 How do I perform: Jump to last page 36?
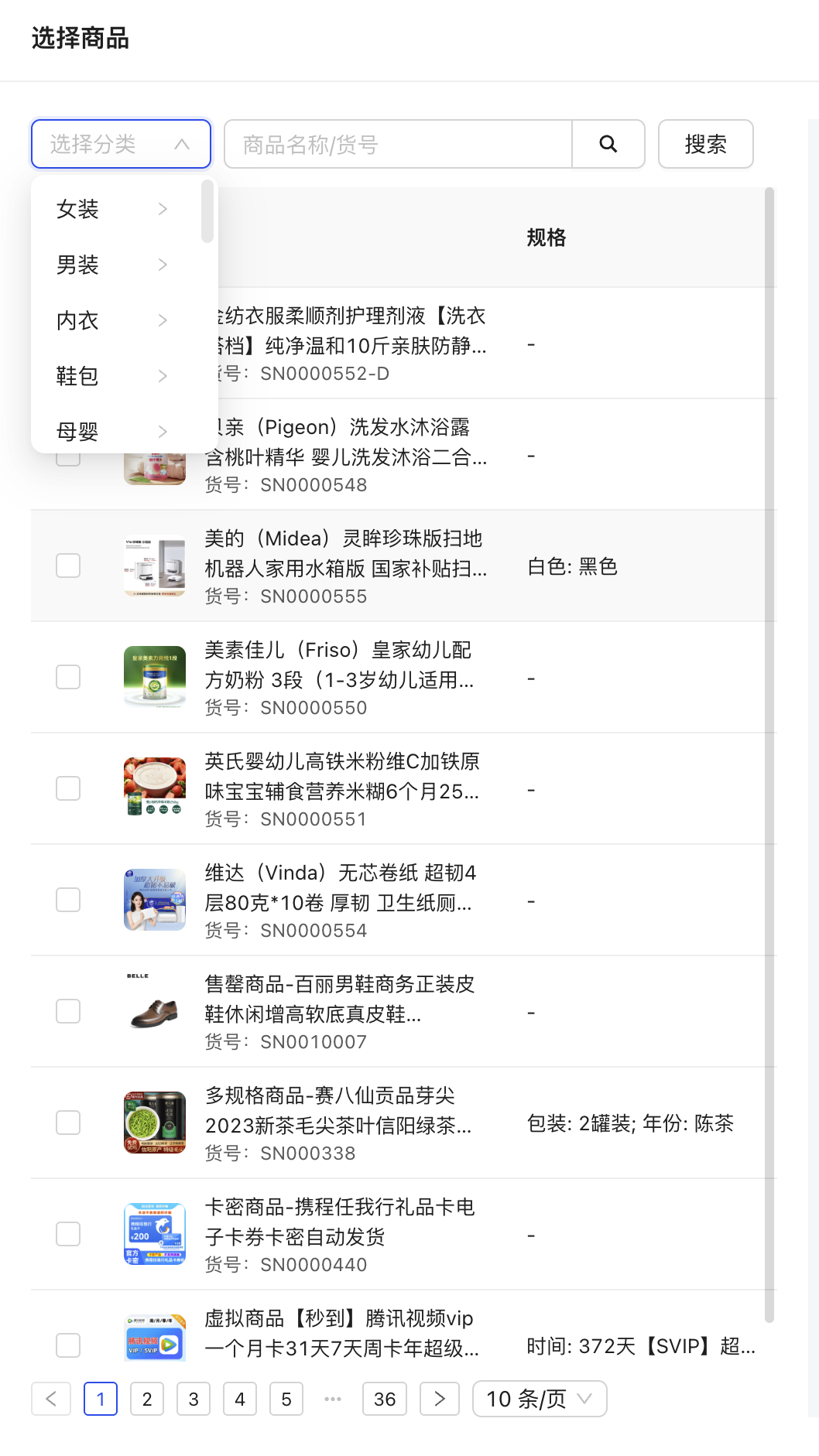pos(385,1399)
